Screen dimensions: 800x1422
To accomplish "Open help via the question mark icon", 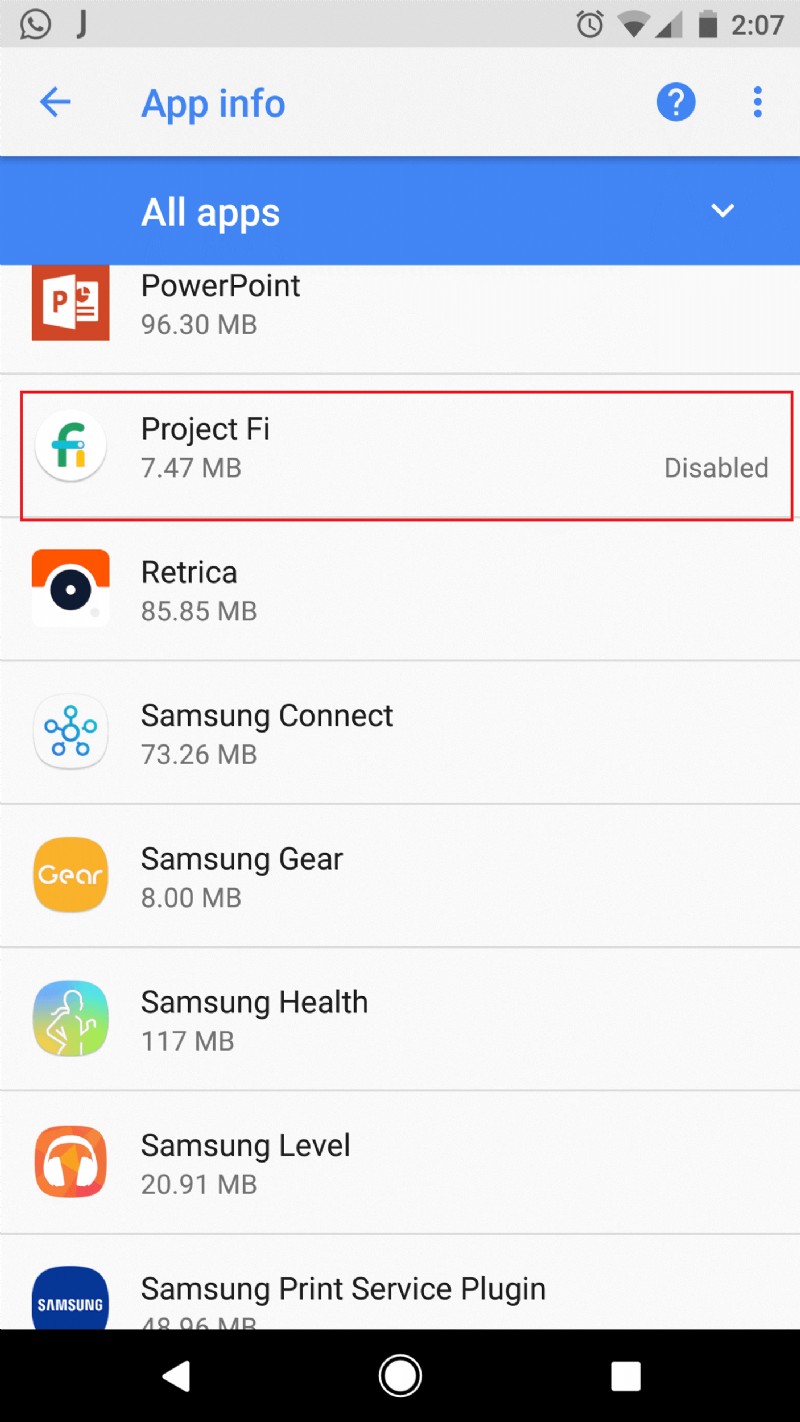I will click(x=675, y=101).
